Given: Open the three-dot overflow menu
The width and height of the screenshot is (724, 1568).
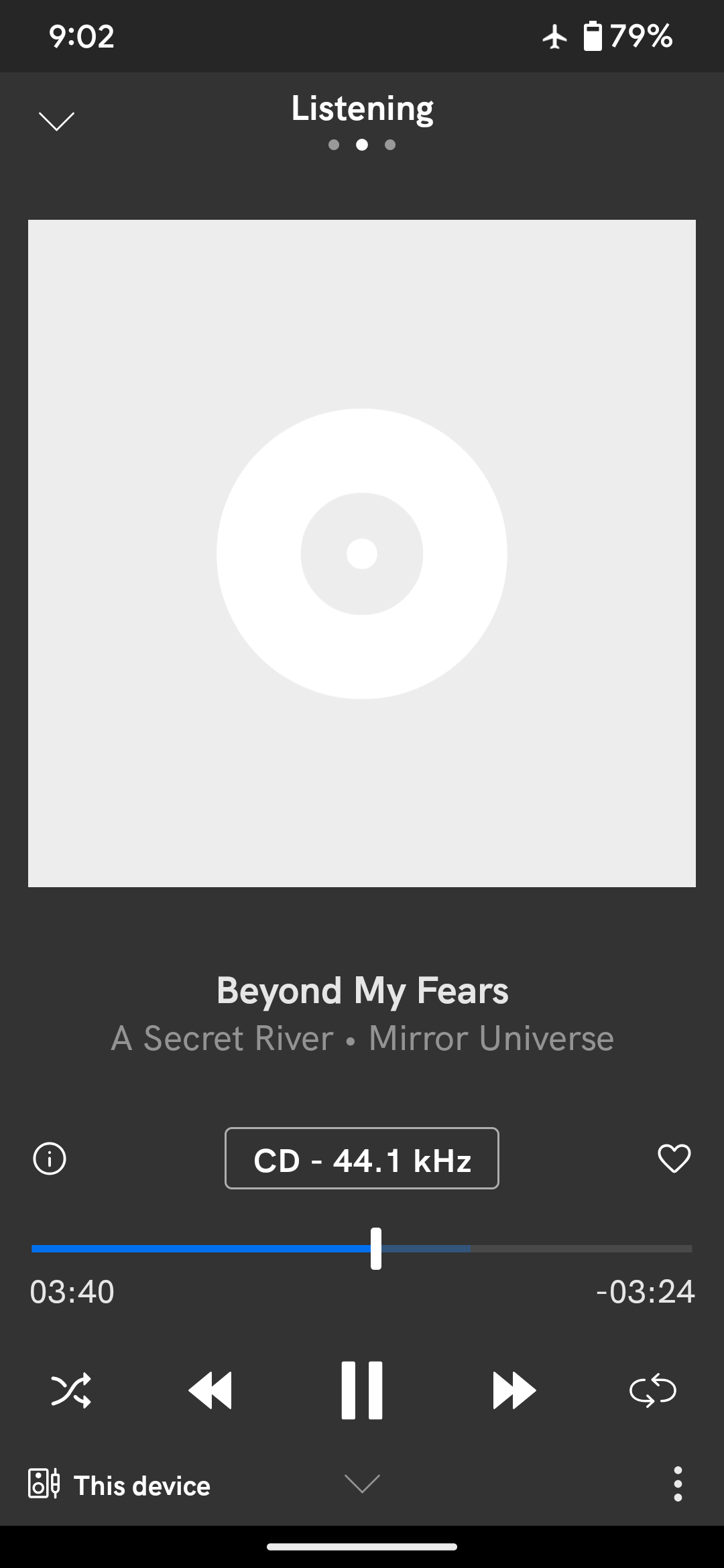Looking at the screenshot, I should coord(678,1484).
